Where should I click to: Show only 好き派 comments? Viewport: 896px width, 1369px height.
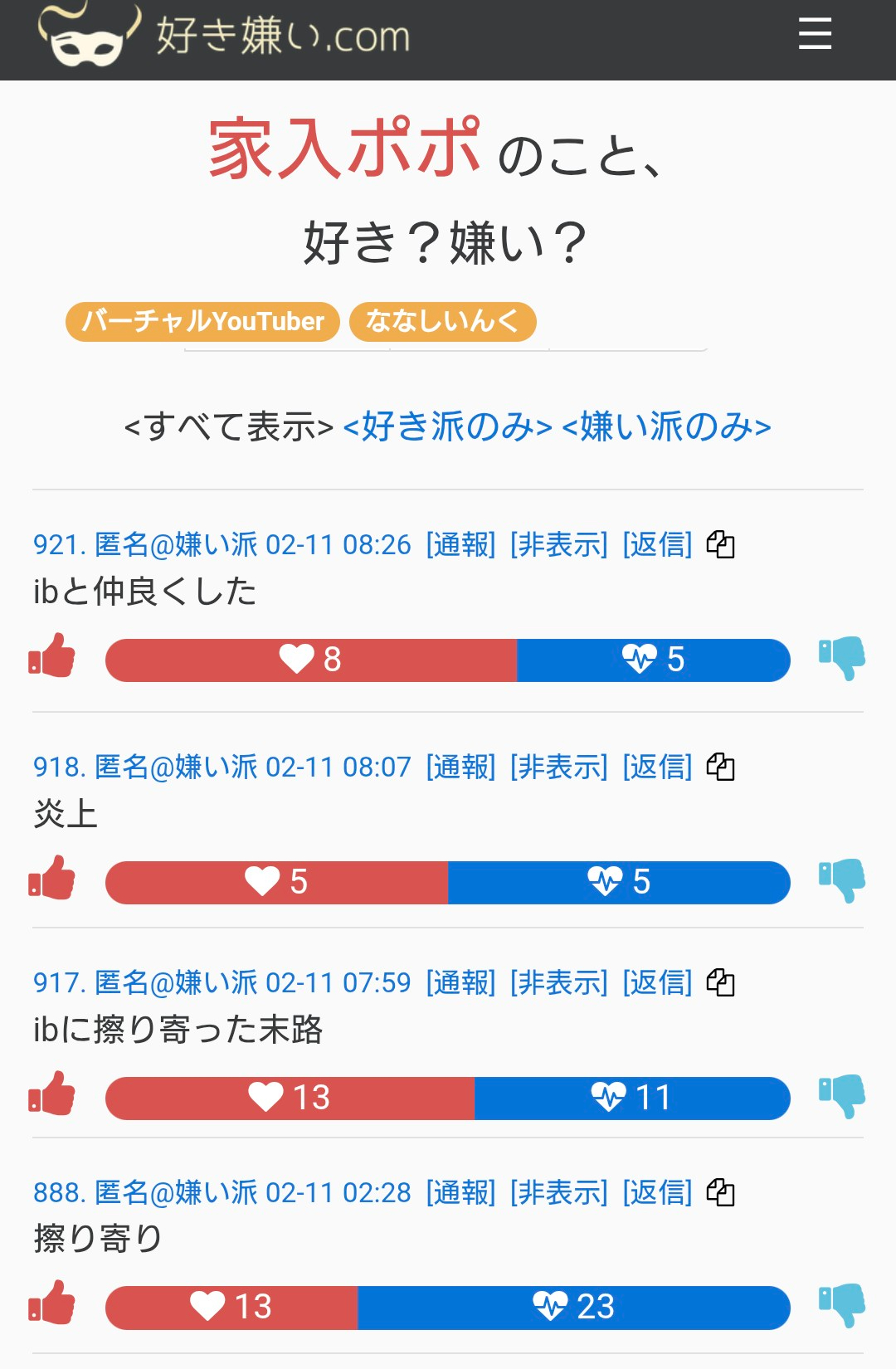click(447, 426)
